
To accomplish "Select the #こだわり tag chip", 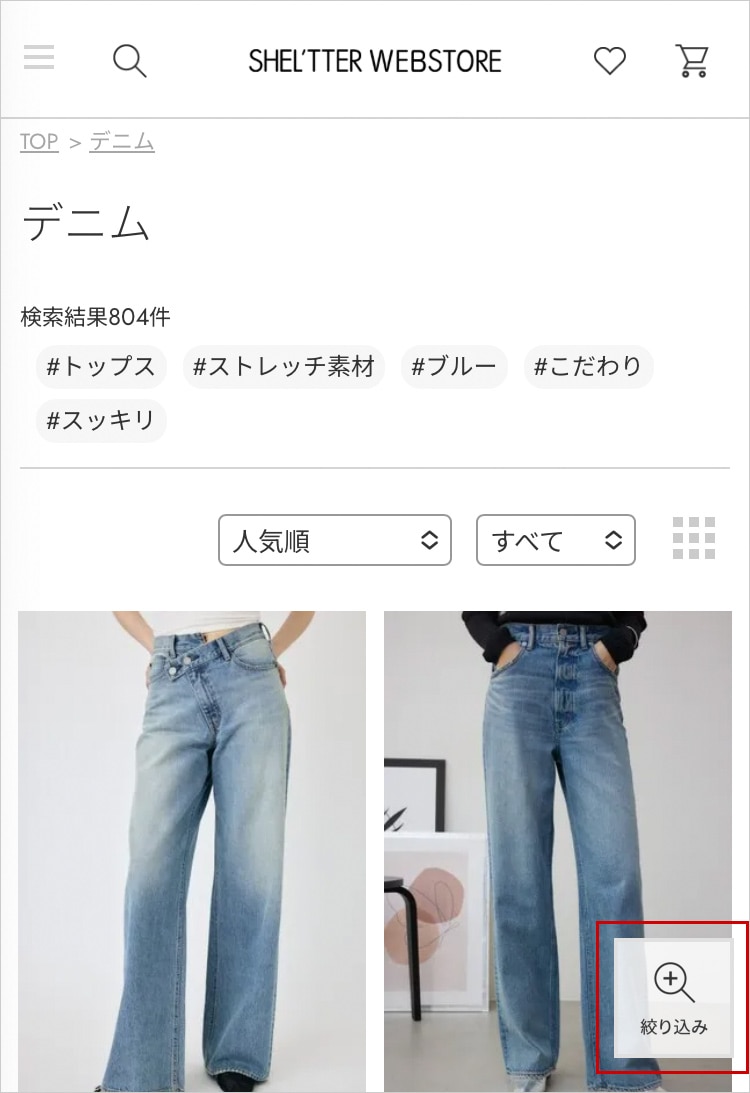I will click(x=588, y=367).
